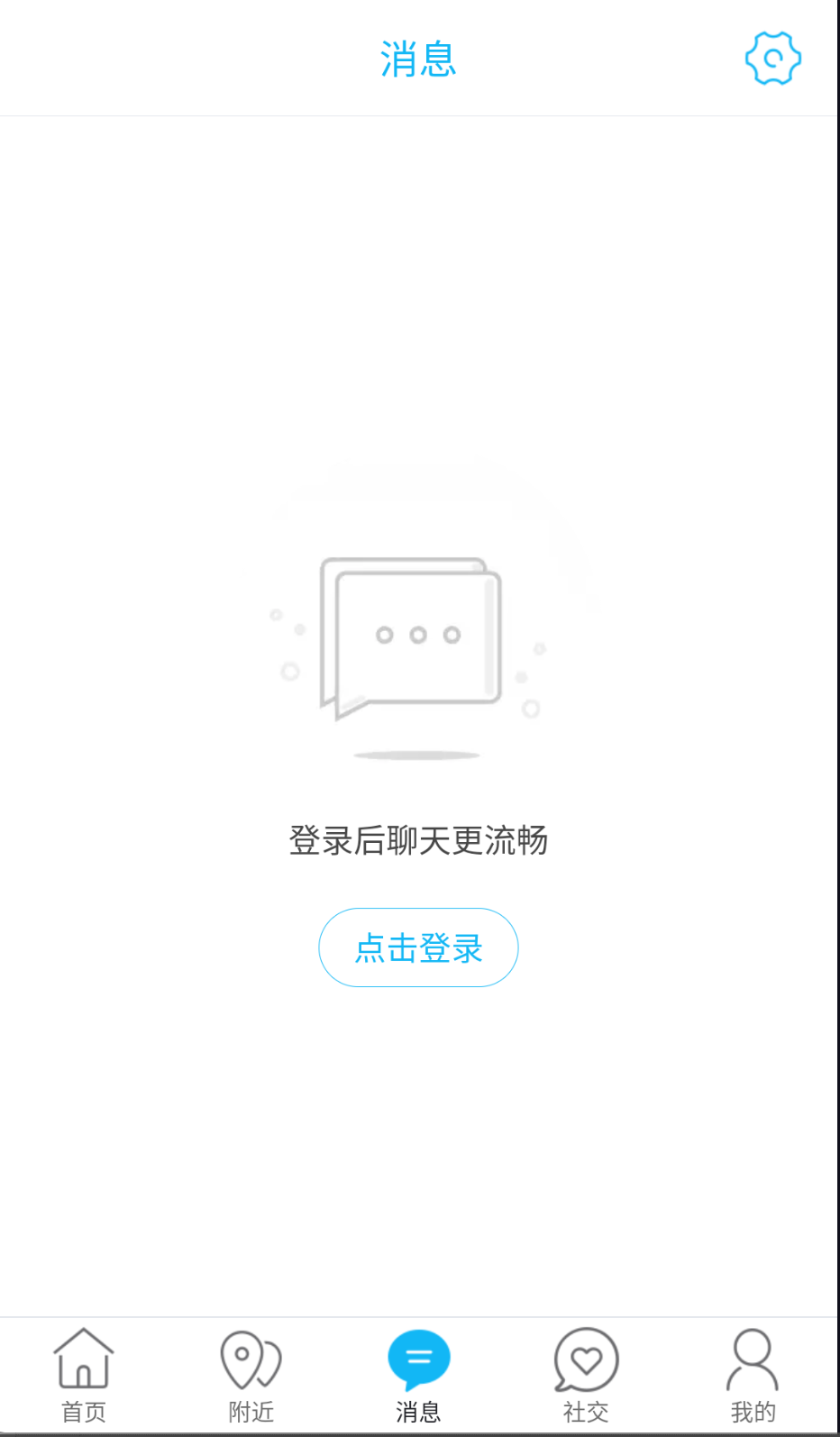Viewport: 840px width, 1437px height.
Task: Click the three dots inside the chat bubble graphic
Action: pos(417,634)
